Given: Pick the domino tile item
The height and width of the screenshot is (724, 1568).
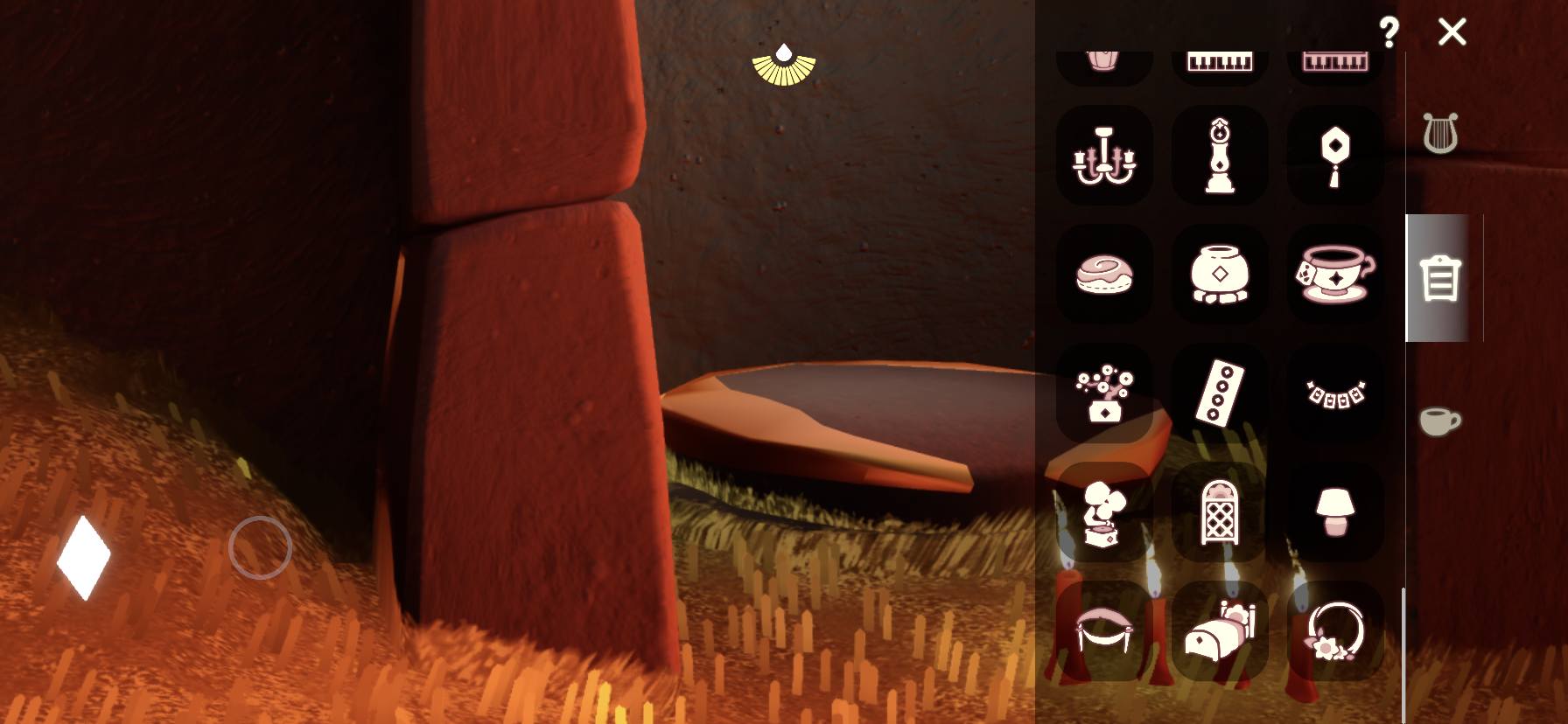Looking at the screenshot, I should point(1220,393).
